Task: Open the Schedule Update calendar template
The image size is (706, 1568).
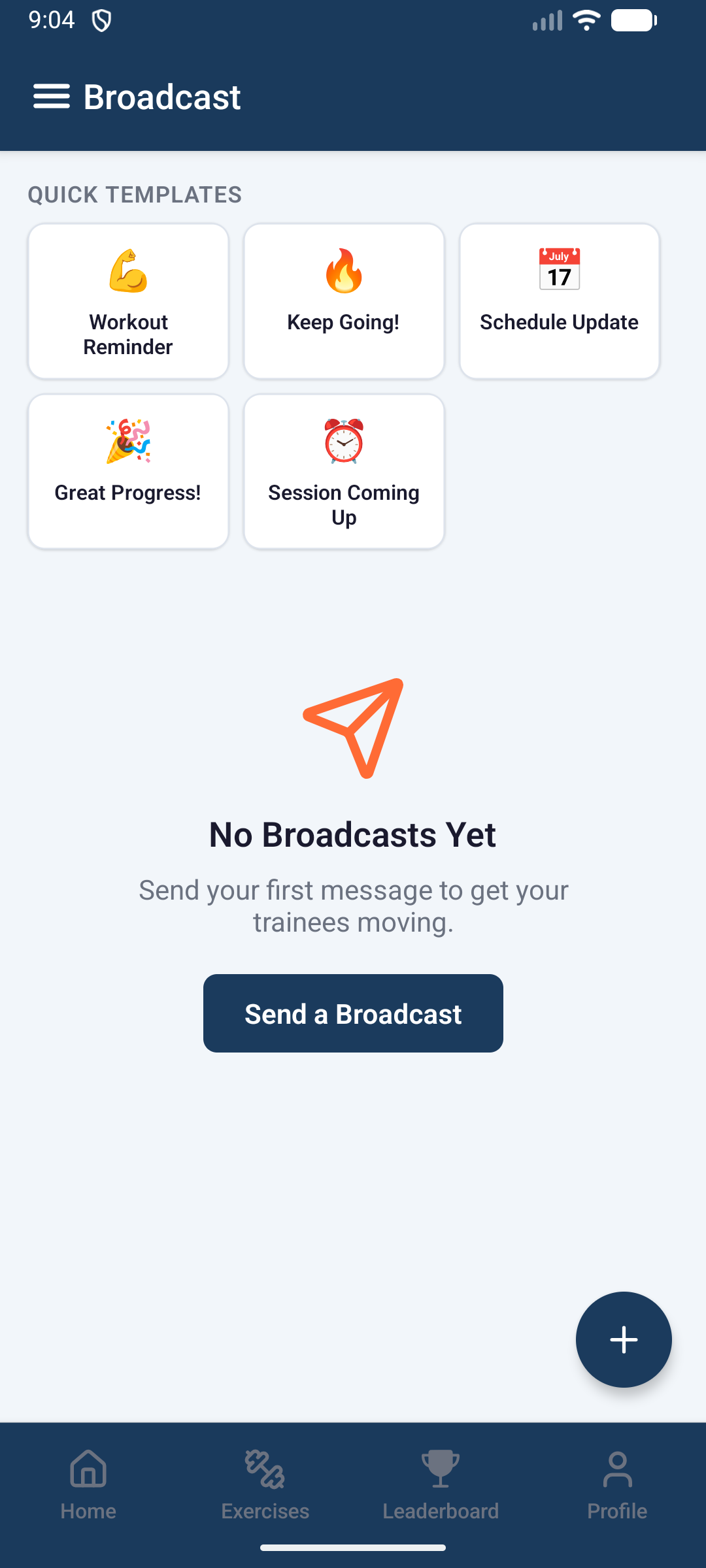Action: tap(559, 301)
